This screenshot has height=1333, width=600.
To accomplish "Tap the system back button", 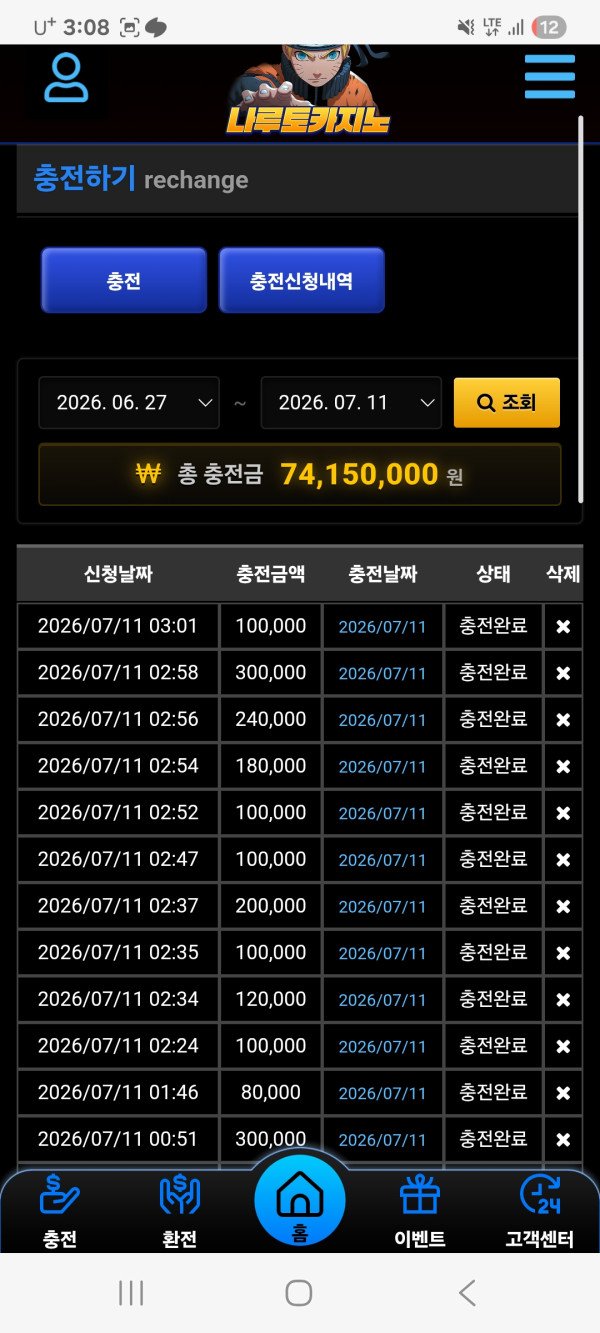I will [467, 1293].
